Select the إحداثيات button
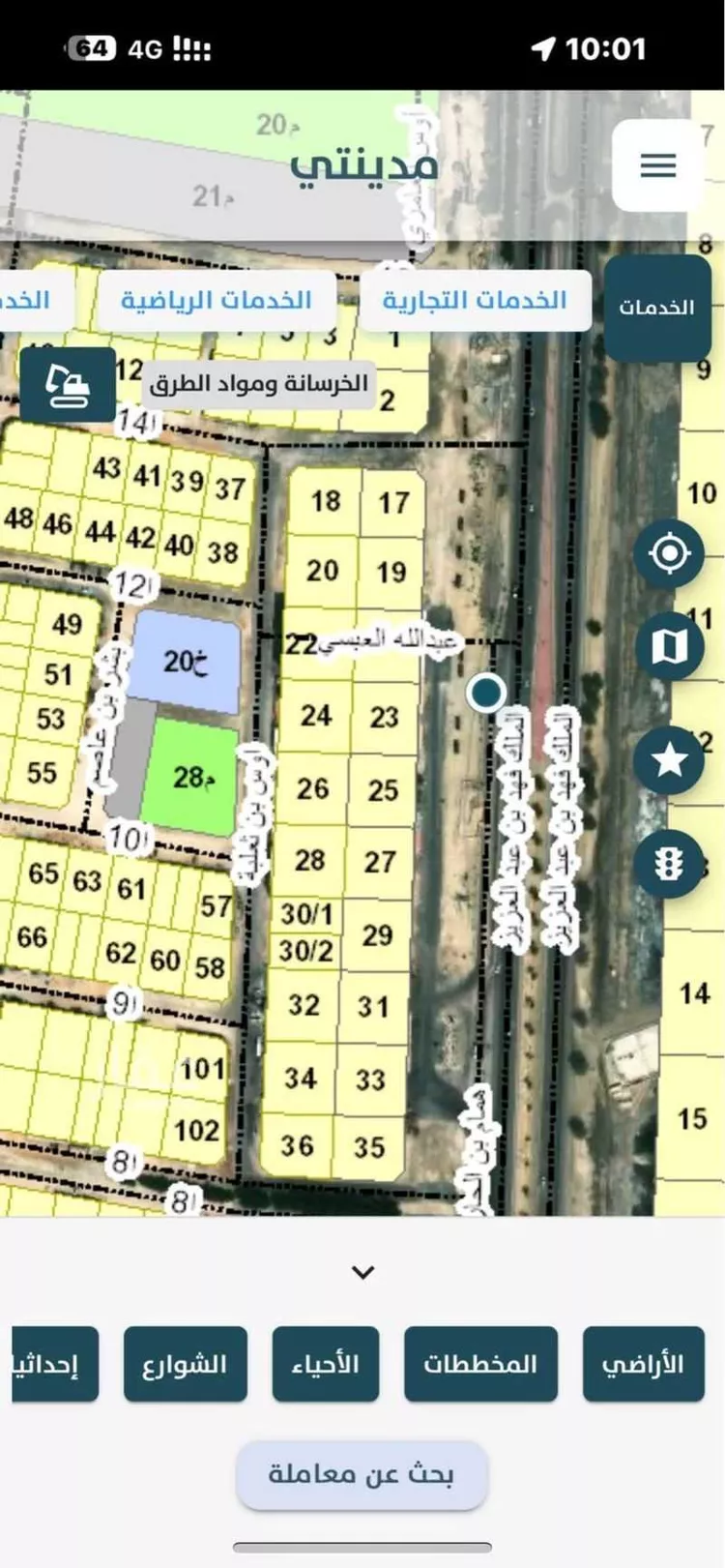Image resolution: width=725 pixels, height=1568 pixels. (55, 1364)
